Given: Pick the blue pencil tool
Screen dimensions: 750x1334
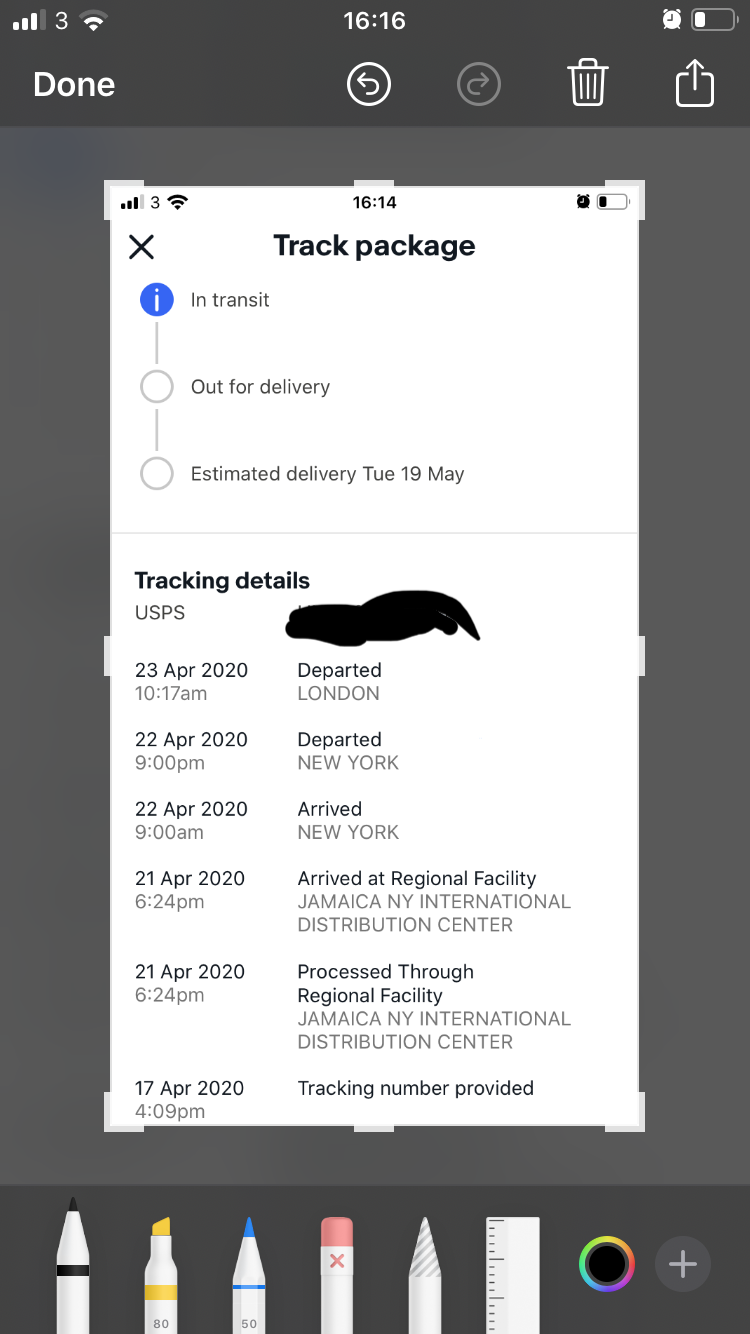Looking at the screenshot, I should click(249, 1274).
